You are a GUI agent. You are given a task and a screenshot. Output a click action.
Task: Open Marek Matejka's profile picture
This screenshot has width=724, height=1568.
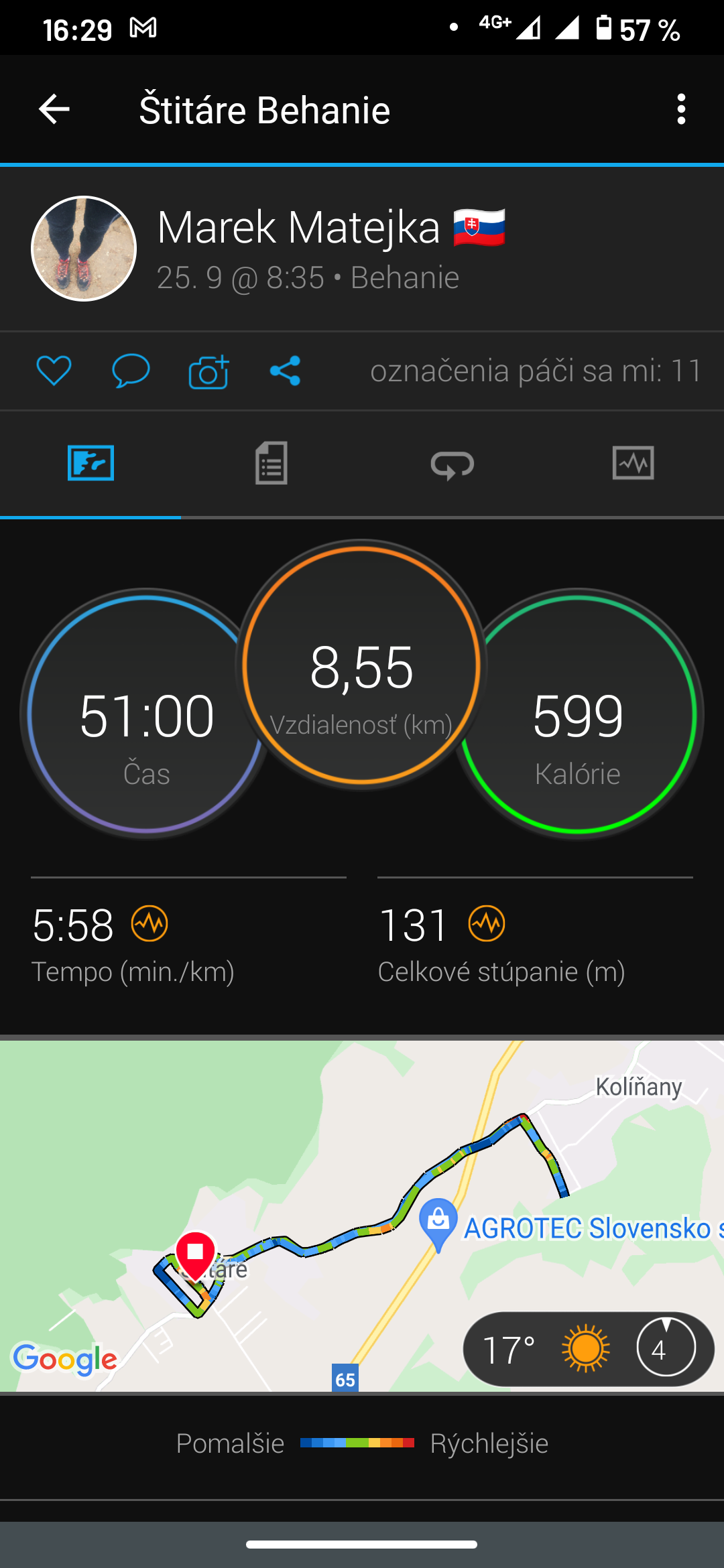[x=84, y=249]
